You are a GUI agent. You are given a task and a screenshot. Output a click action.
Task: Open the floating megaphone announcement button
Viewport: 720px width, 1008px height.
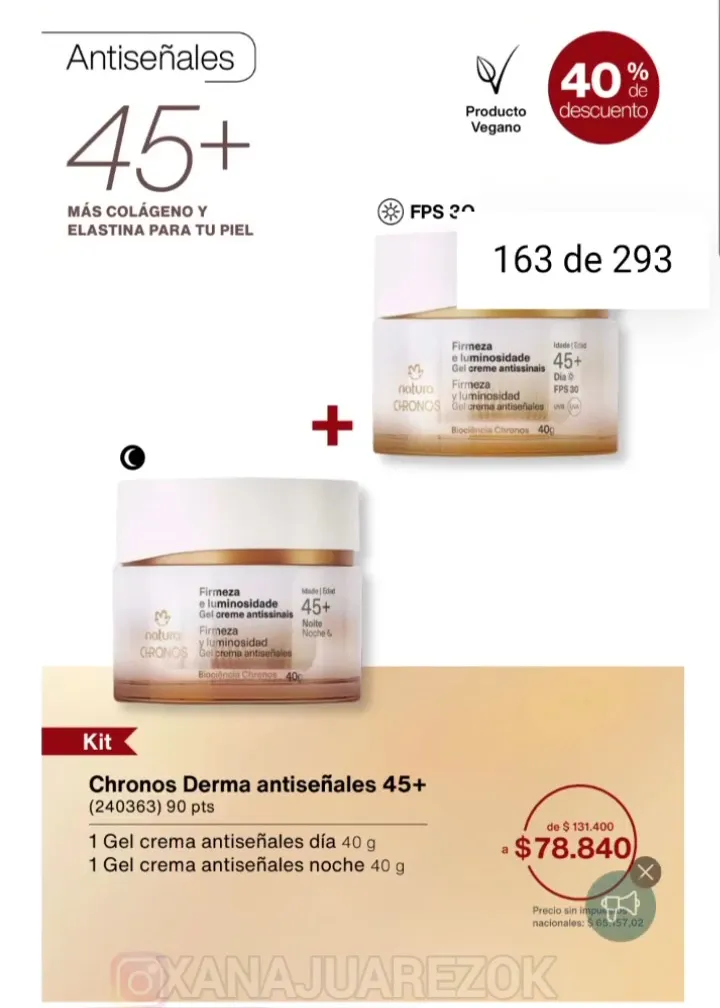[620, 906]
